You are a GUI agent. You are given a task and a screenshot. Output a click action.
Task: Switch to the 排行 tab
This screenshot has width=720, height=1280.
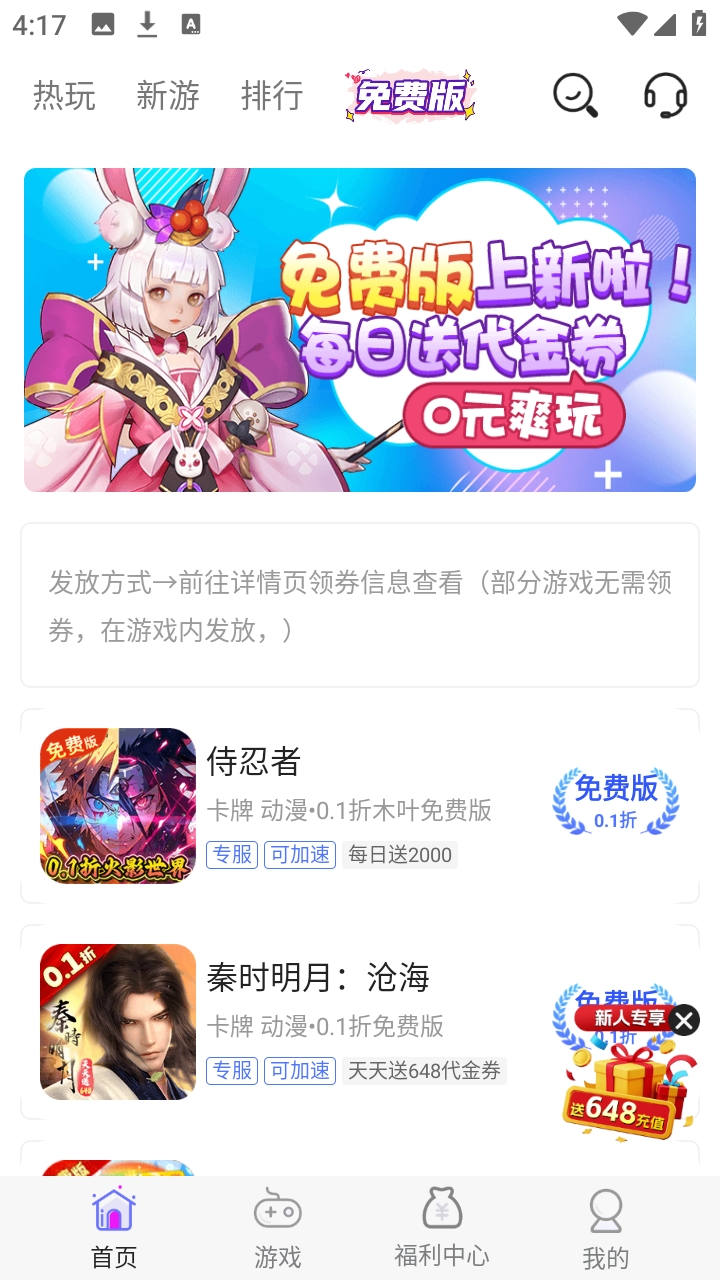pyautogui.click(x=271, y=96)
